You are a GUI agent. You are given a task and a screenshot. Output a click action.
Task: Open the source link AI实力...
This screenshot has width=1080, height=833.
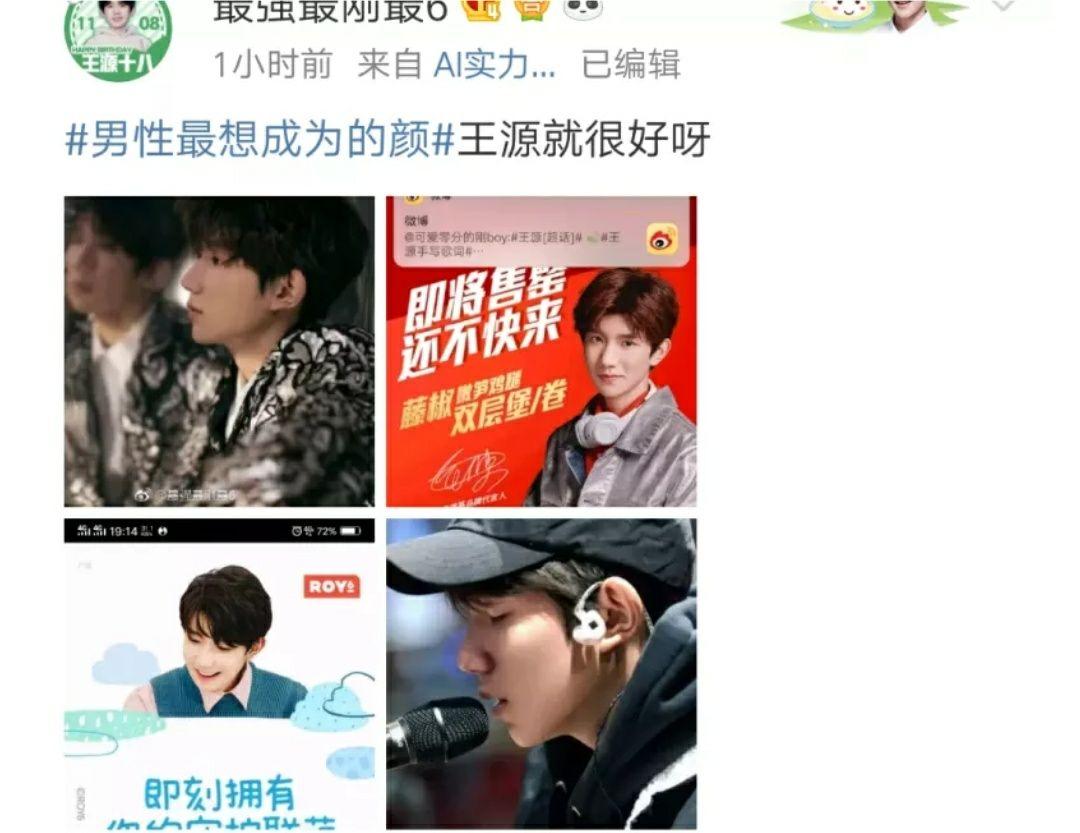[494, 65]
